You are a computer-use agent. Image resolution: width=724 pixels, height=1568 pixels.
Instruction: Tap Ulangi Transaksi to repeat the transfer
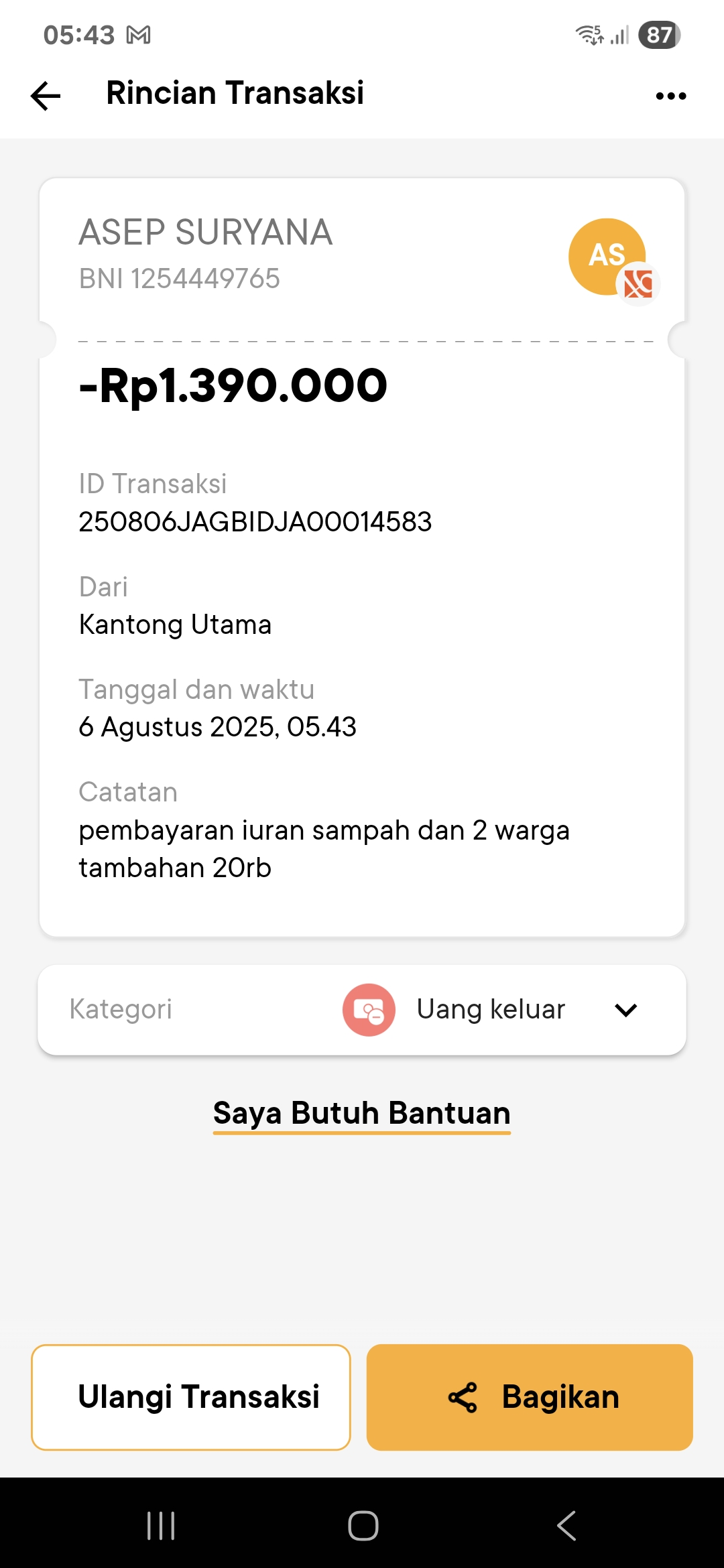tap(191, 1397)
